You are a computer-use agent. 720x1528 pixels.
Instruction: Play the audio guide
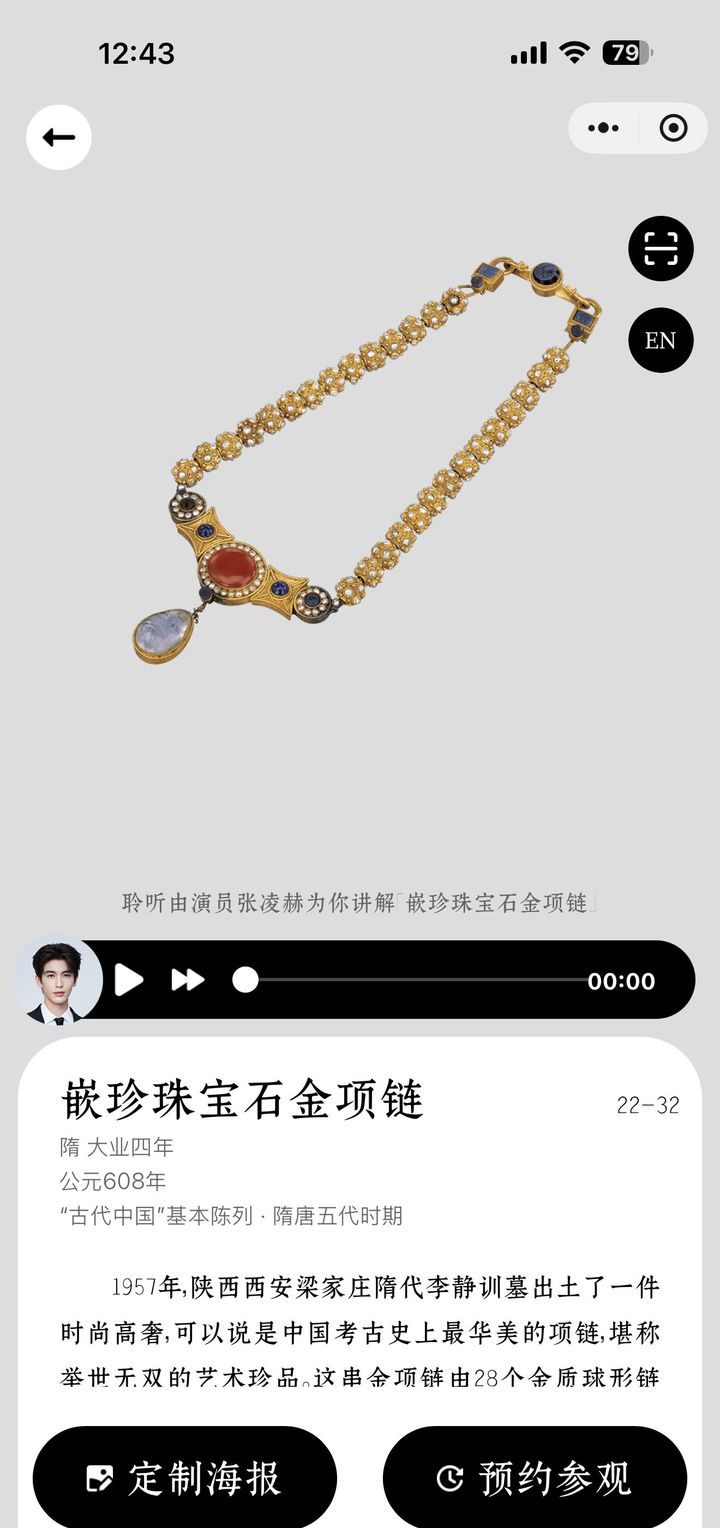[x=128, y=980]
